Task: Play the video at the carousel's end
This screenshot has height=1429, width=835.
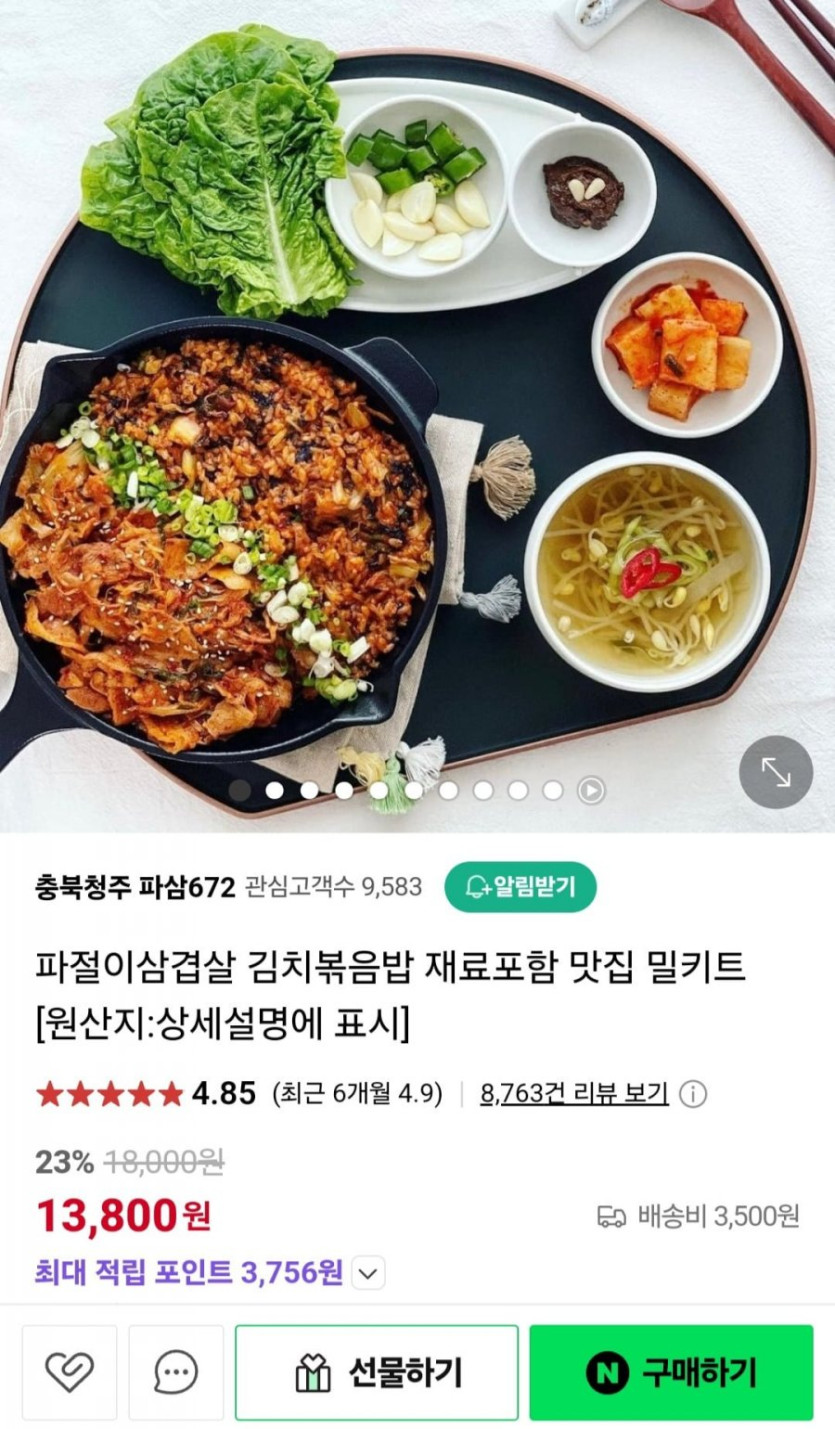Action: point(591,791)
